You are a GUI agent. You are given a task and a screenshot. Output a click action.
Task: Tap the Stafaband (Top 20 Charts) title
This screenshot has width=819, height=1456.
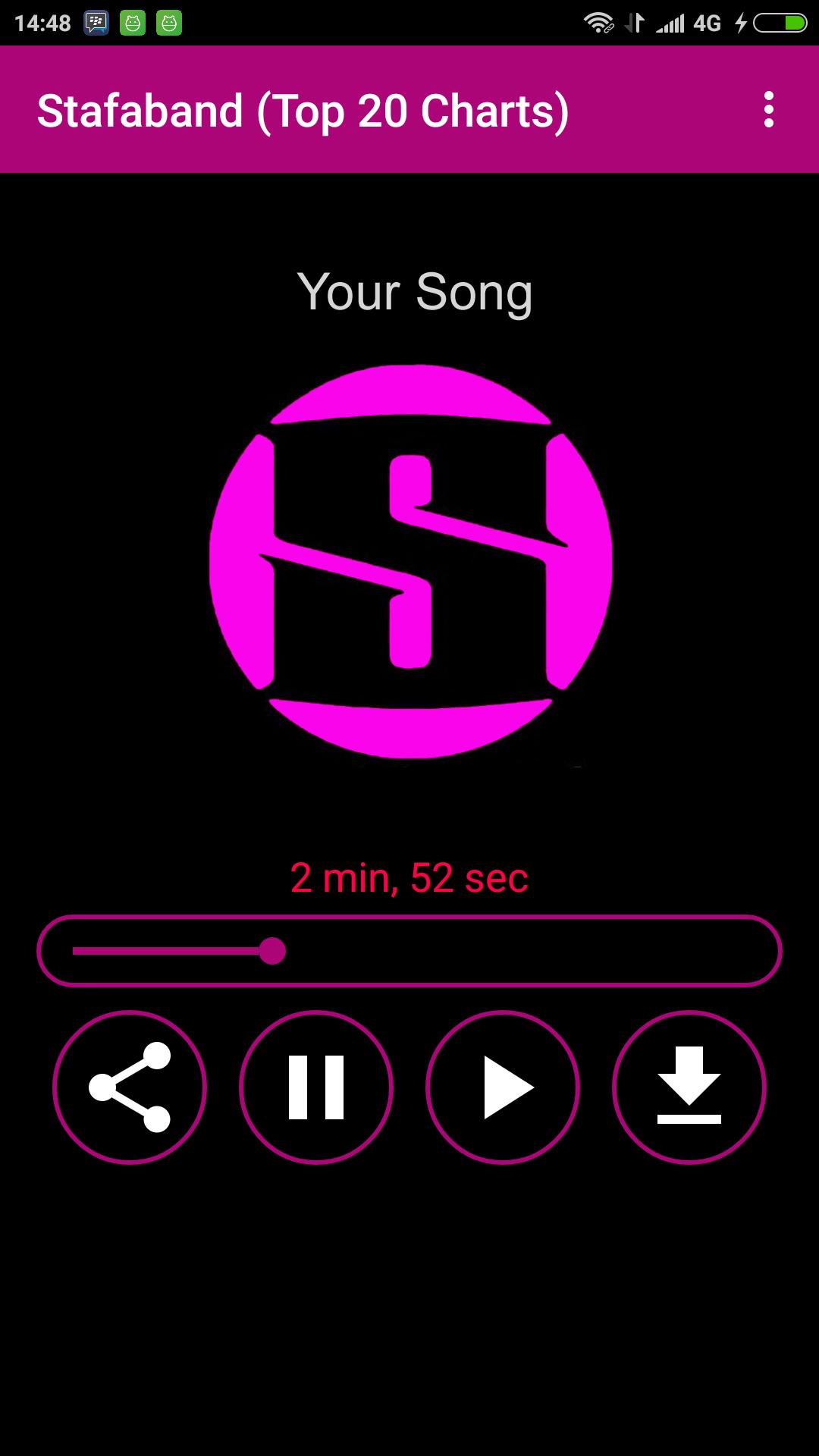(x=303, y=110)
